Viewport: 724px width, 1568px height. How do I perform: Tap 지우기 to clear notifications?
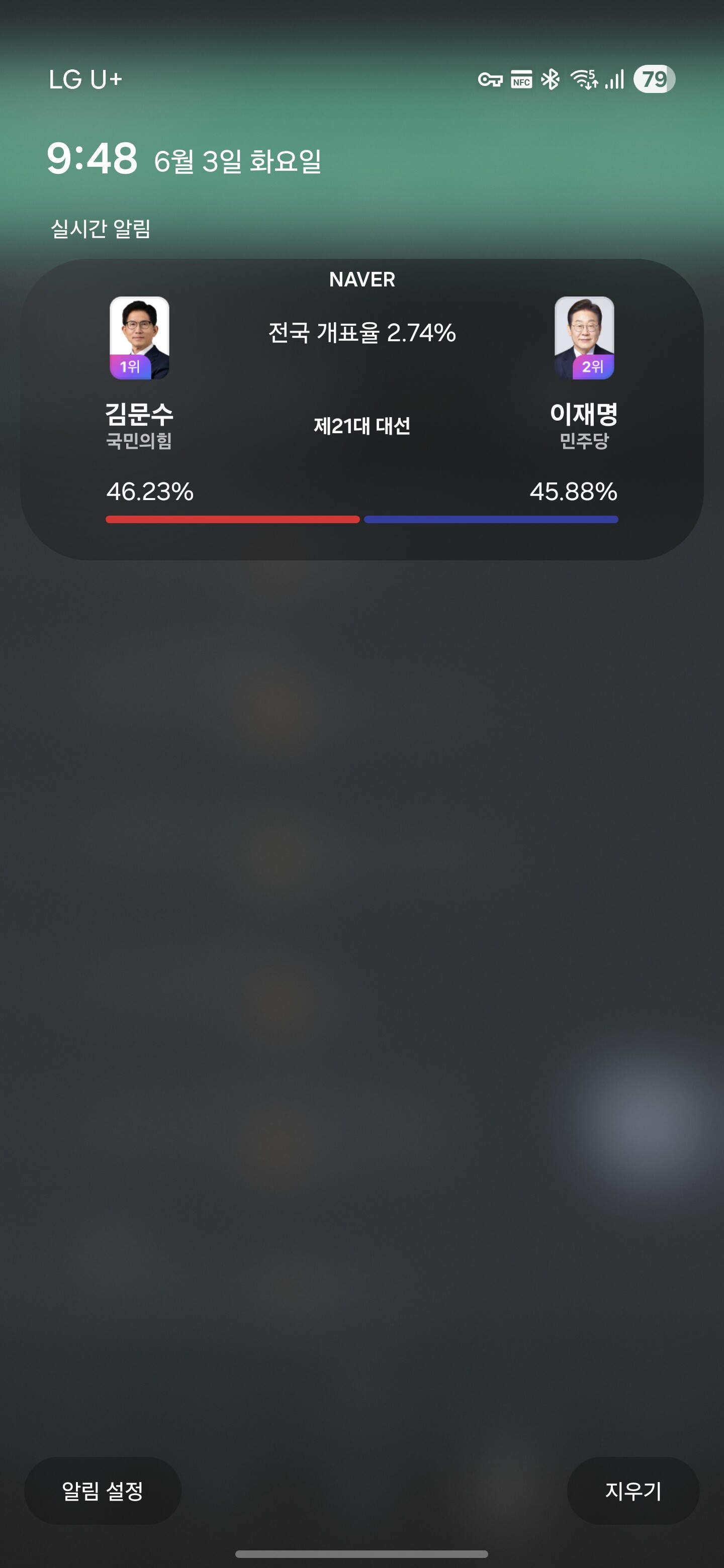[x=632, y=1491]
